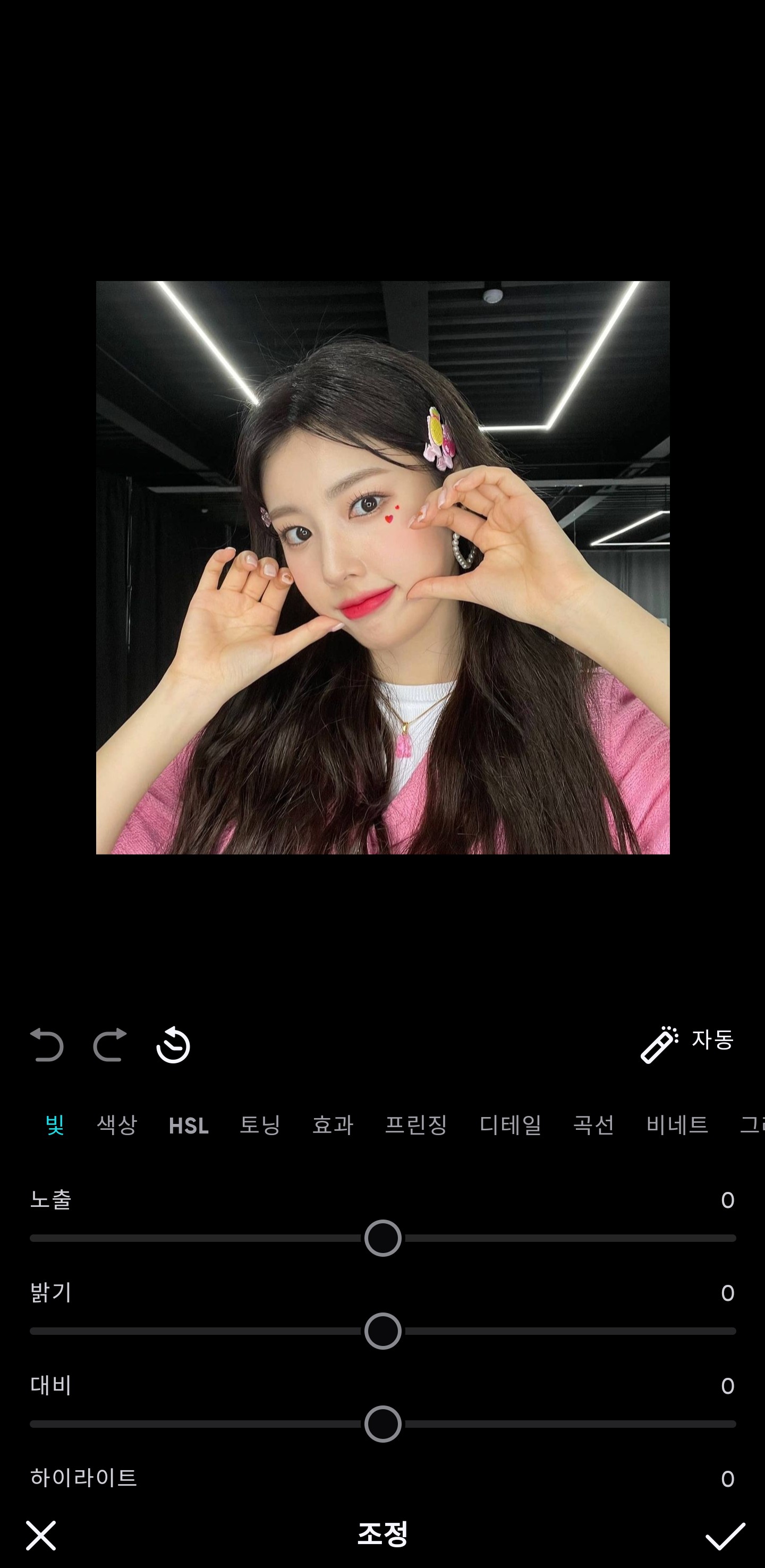
Task: Tap the 밝기 slider handle
Action: point(383,1331)
